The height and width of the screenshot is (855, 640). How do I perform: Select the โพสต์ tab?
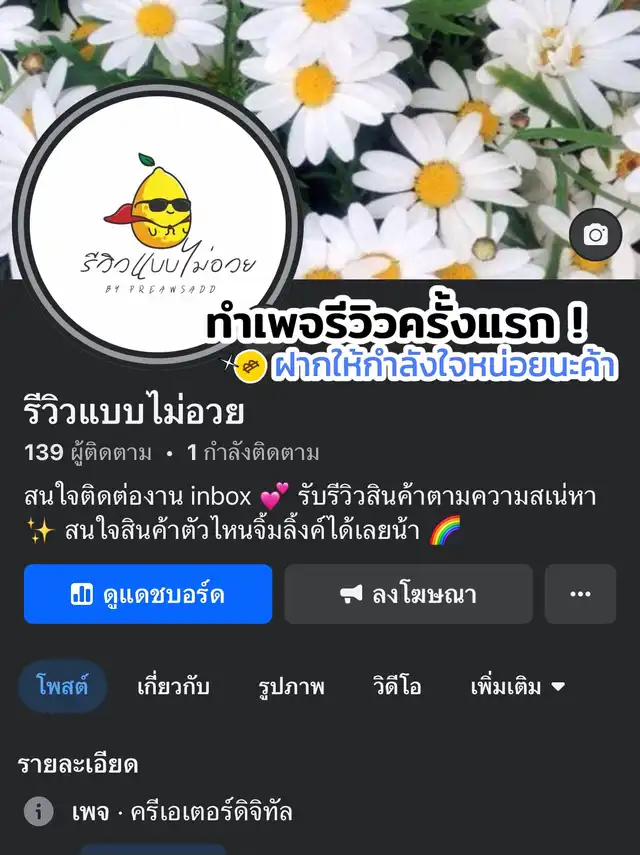click(63, 687)
